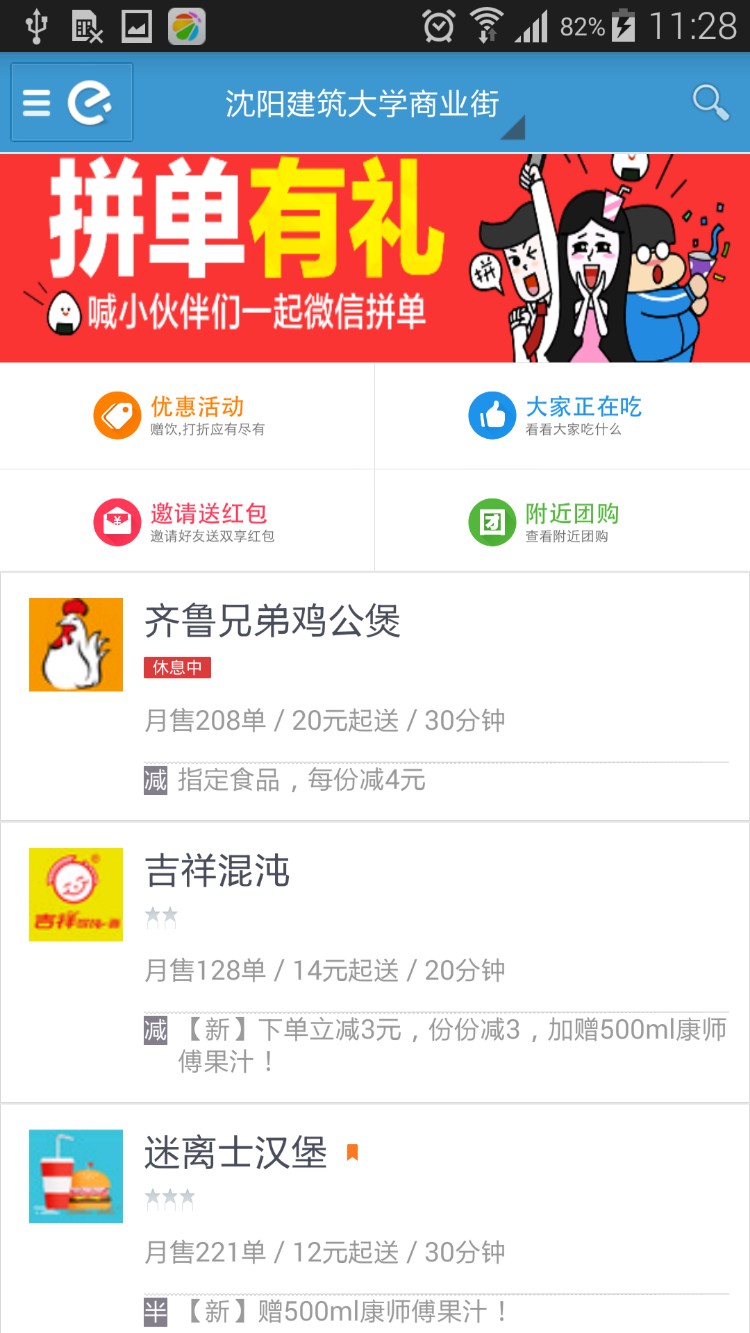Click the 减 discount badge under 齐鲁兄弟鸡公煲
Screen dimensions: 750x1333
tap(155, 781)
